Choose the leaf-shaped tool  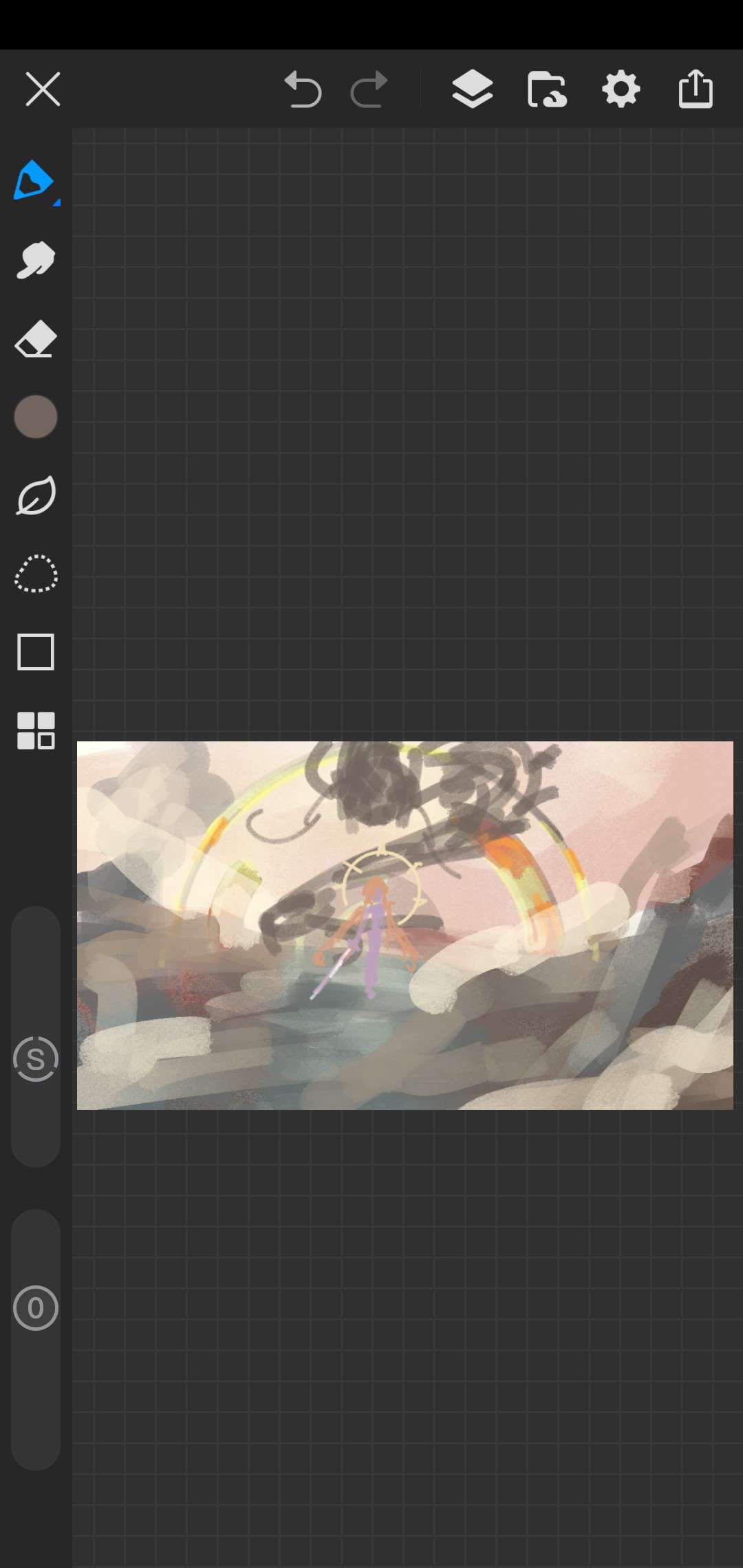click(36, 496)
